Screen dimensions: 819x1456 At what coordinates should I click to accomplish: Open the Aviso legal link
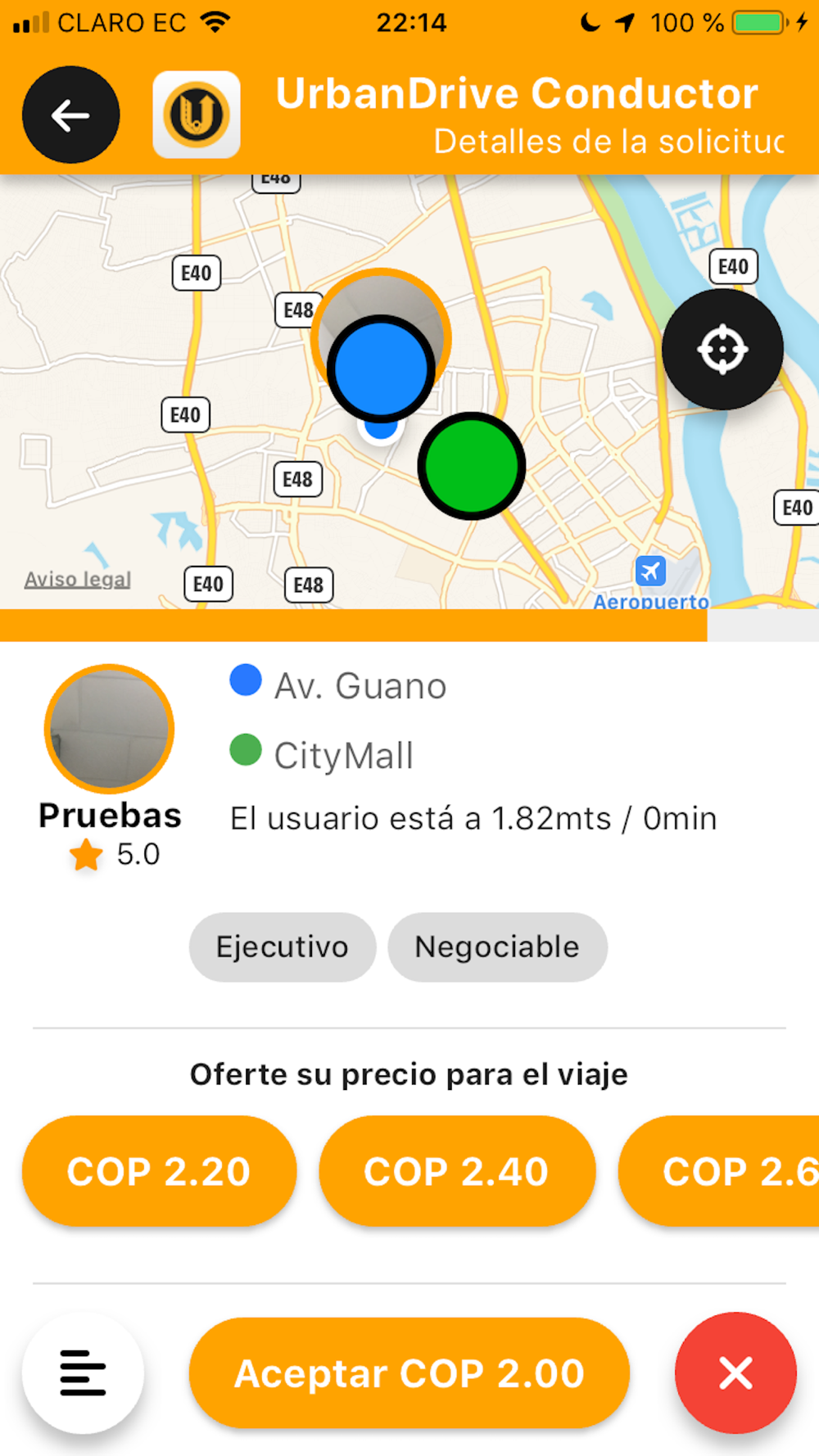[x=78, y=580]
